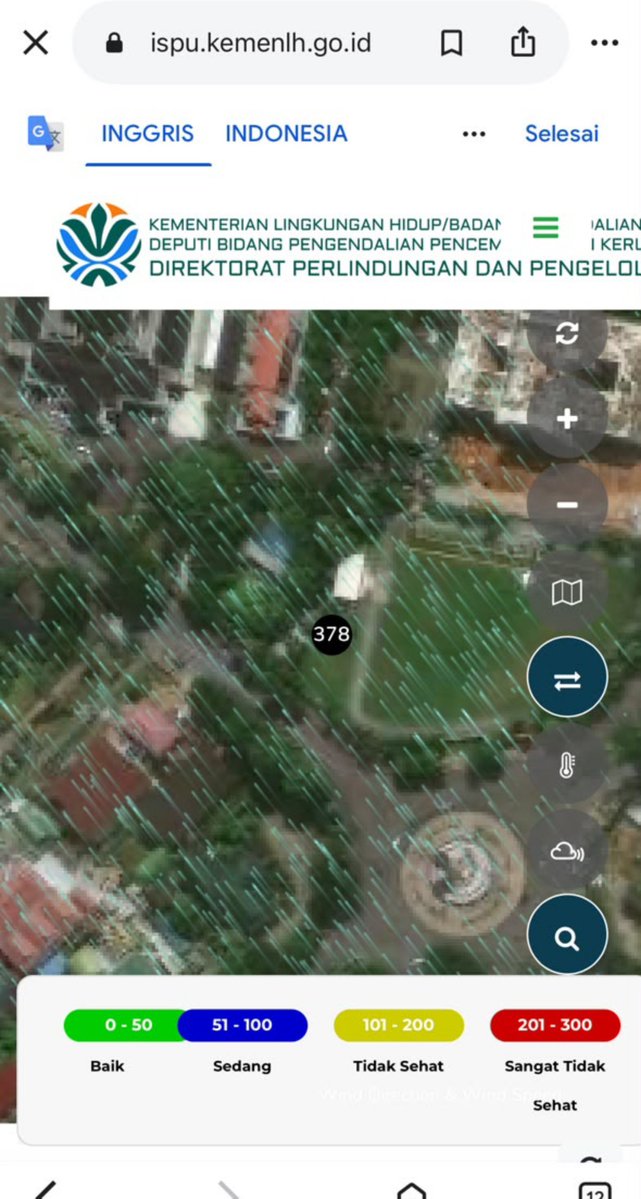Share this page from the address bar
Image resolution: width=641 pixels, height=1199 pixels.
522,41
